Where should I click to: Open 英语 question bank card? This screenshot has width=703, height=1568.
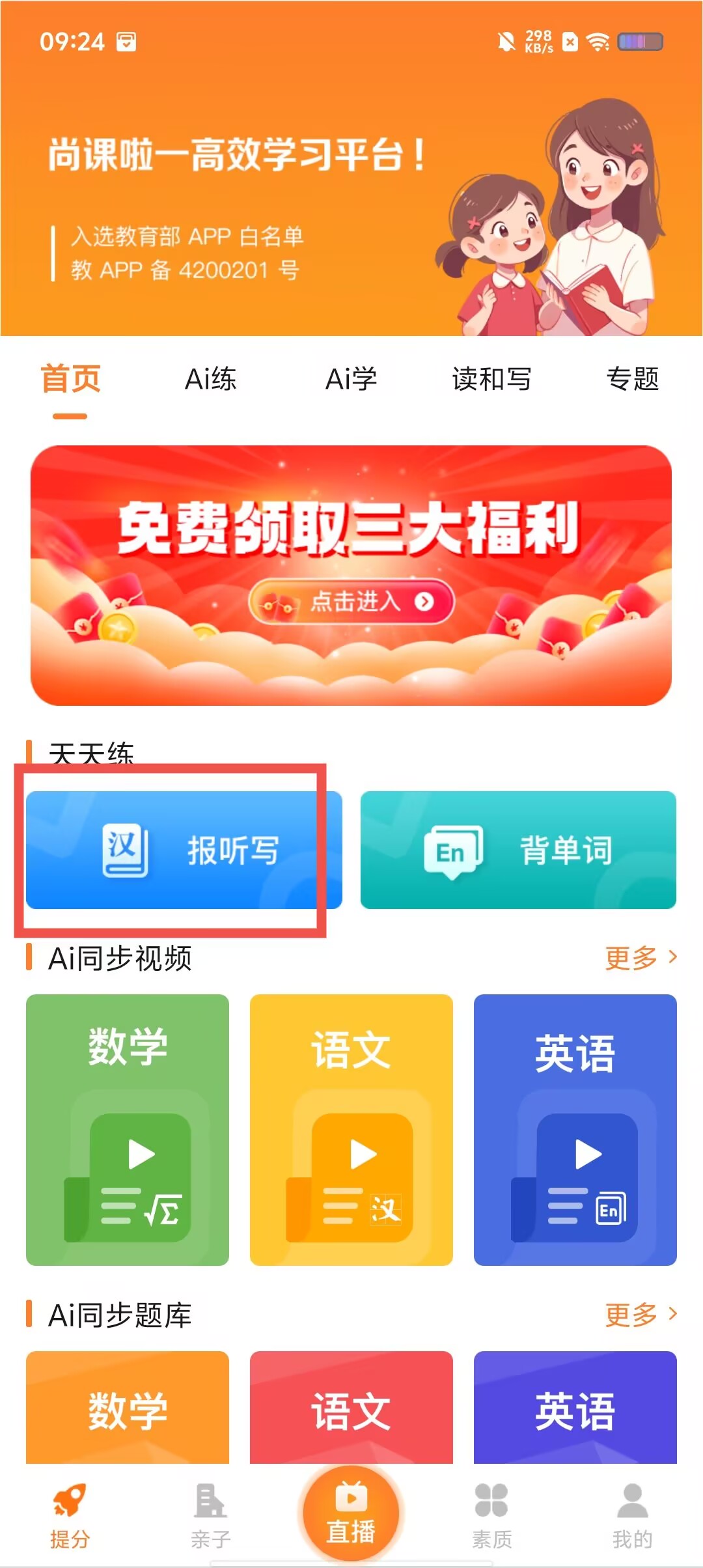tap(575, 1409)
